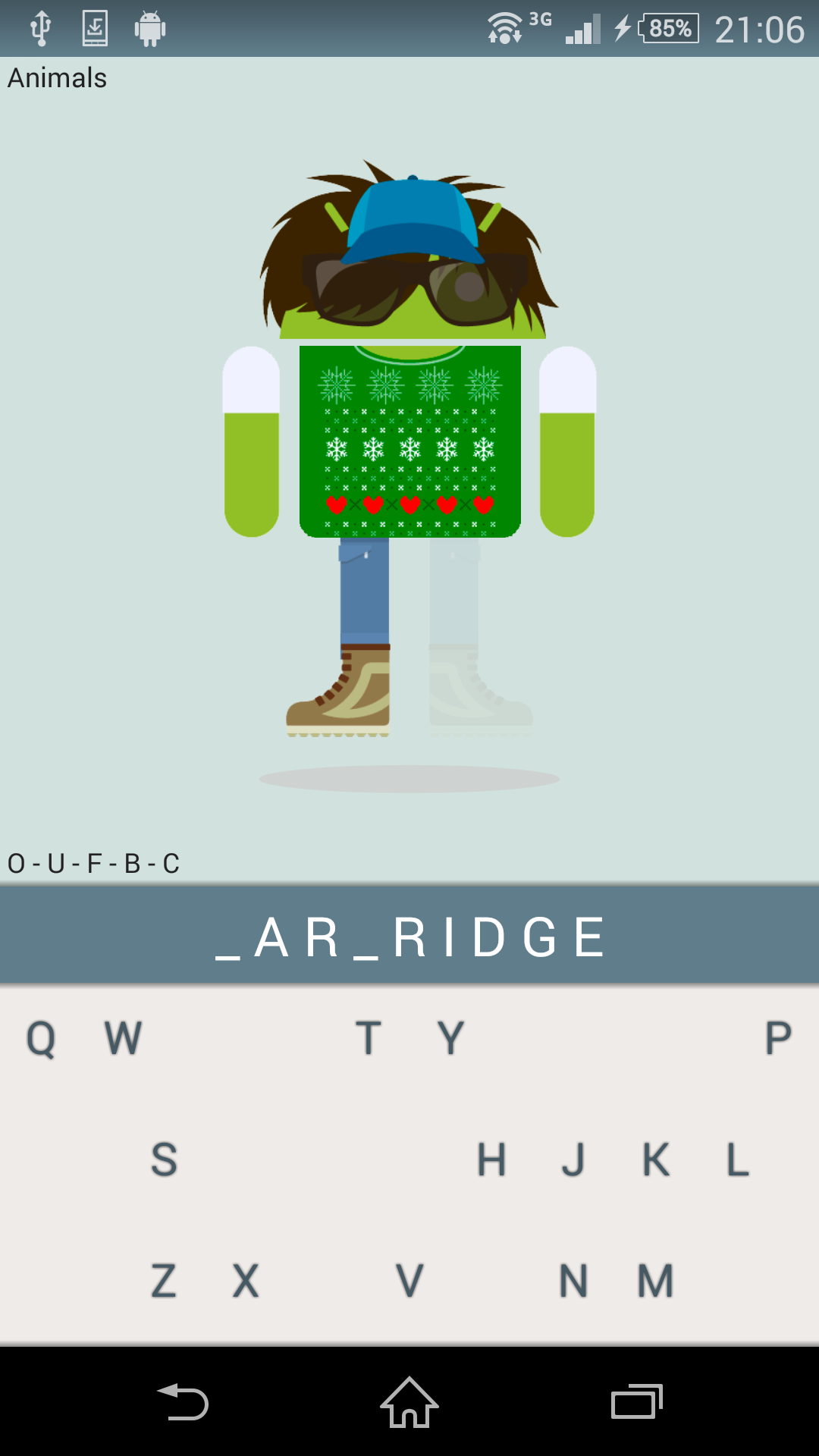Image resolution: width=819 pixels, height=1456 pixels.
Task: Tap the K key
Action: (655, 1159)
